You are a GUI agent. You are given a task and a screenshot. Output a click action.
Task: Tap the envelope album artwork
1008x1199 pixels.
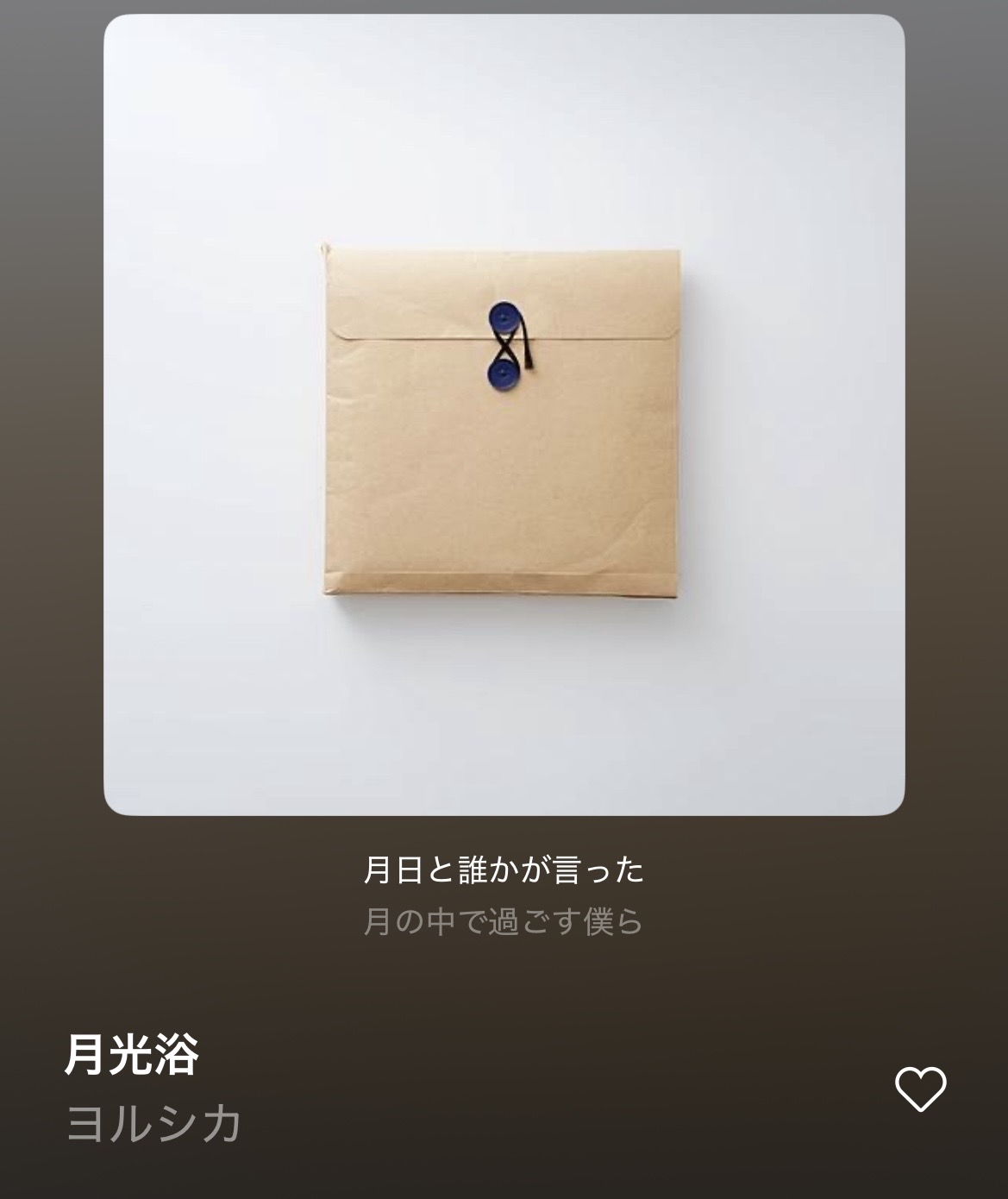tap(504, 415)
